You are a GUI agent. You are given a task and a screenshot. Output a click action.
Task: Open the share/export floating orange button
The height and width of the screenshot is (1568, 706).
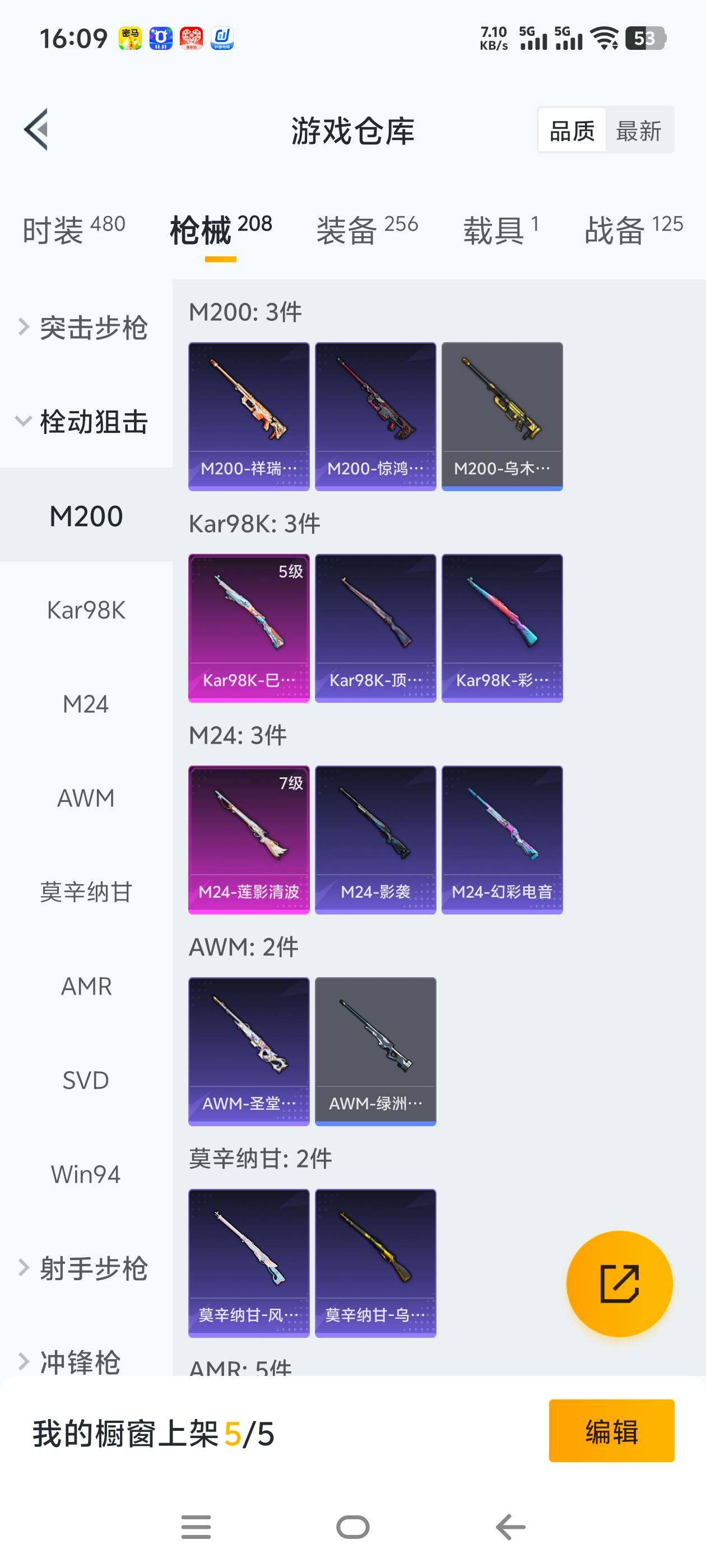pos(620,1284)
